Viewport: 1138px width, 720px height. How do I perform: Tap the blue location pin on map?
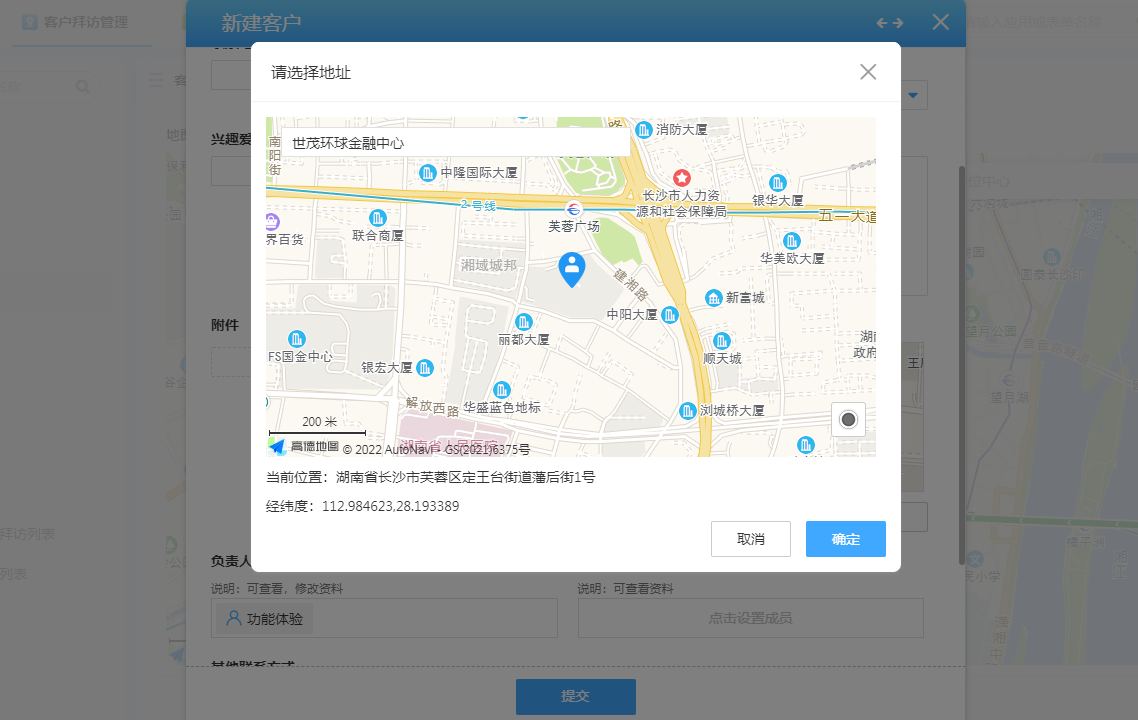click(x=571, y=269)
